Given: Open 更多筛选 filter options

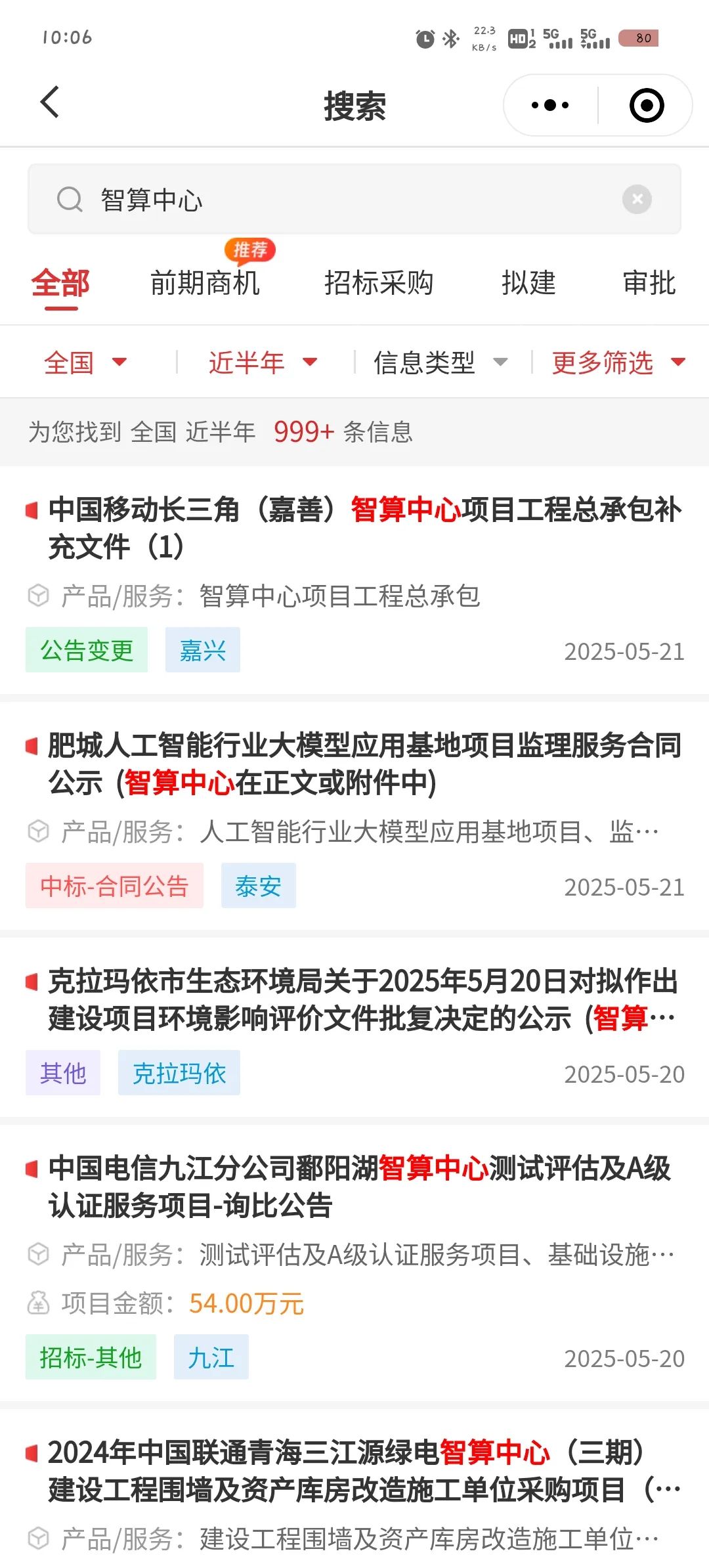Looking at the screenshot, I should click(618, 362).
